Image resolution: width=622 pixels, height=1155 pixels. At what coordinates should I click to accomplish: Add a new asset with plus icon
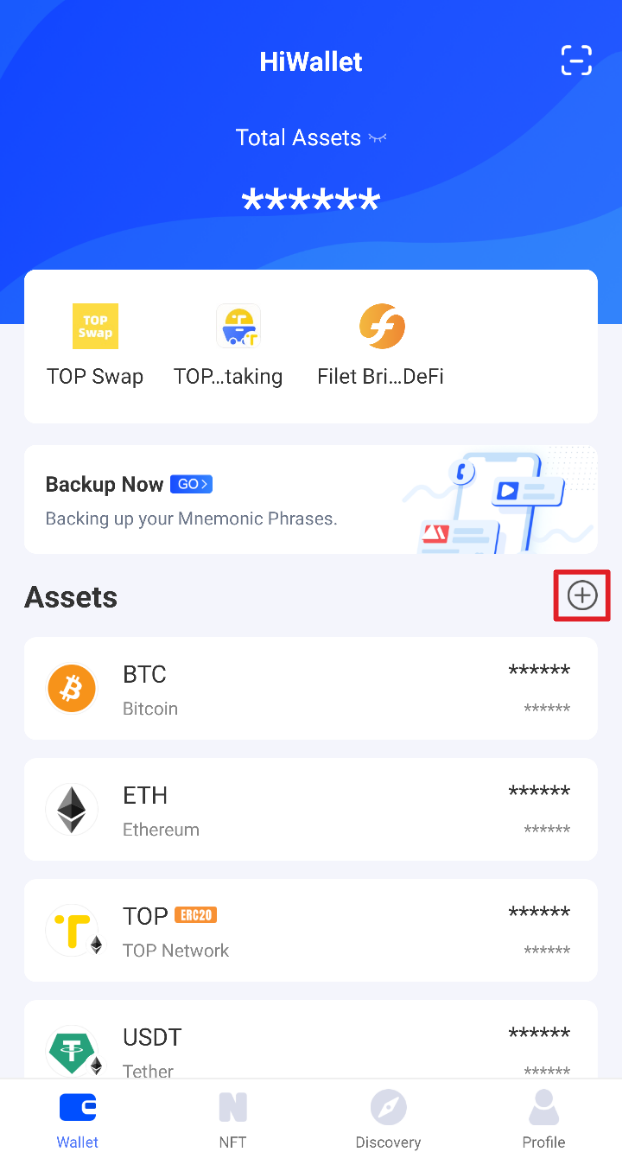582,596
